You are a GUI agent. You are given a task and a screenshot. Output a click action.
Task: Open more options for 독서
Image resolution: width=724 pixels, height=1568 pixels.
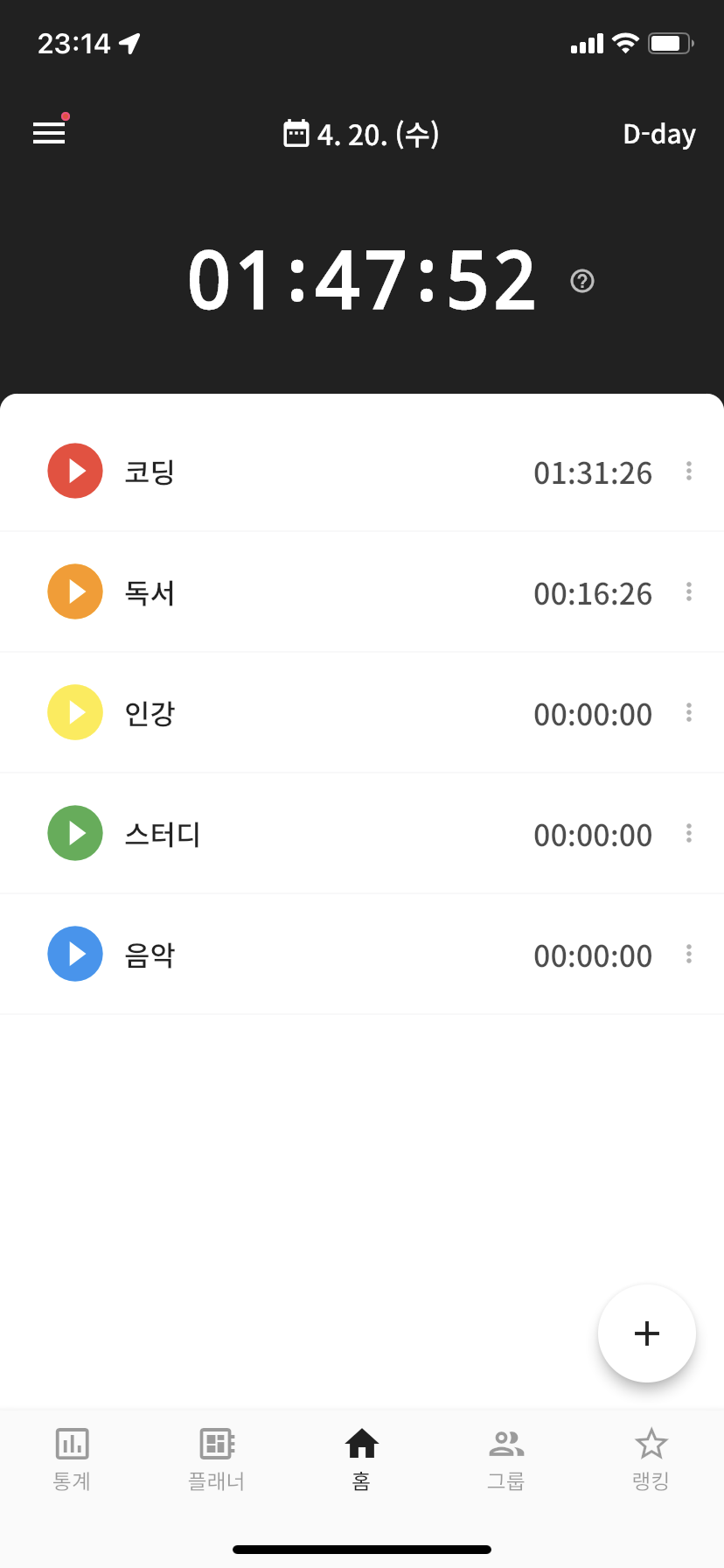689,592
